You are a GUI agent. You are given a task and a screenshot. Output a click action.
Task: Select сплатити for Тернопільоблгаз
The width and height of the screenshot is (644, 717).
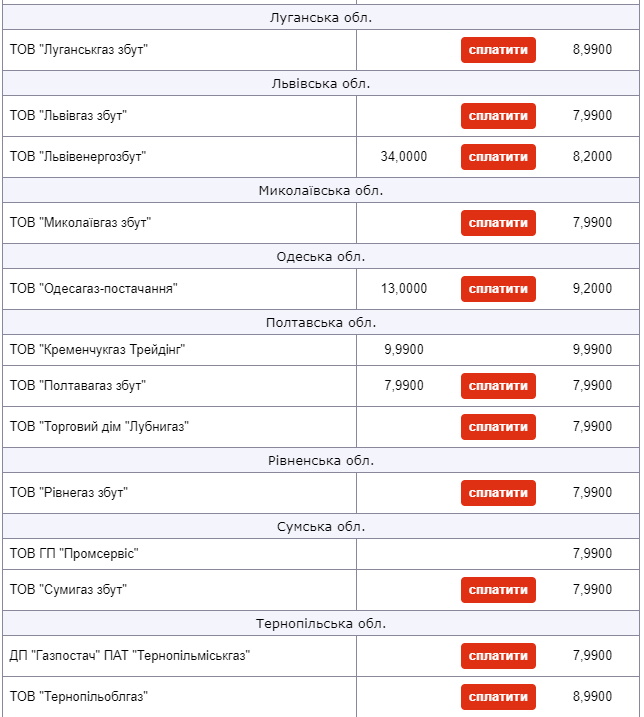click(498, 697)
